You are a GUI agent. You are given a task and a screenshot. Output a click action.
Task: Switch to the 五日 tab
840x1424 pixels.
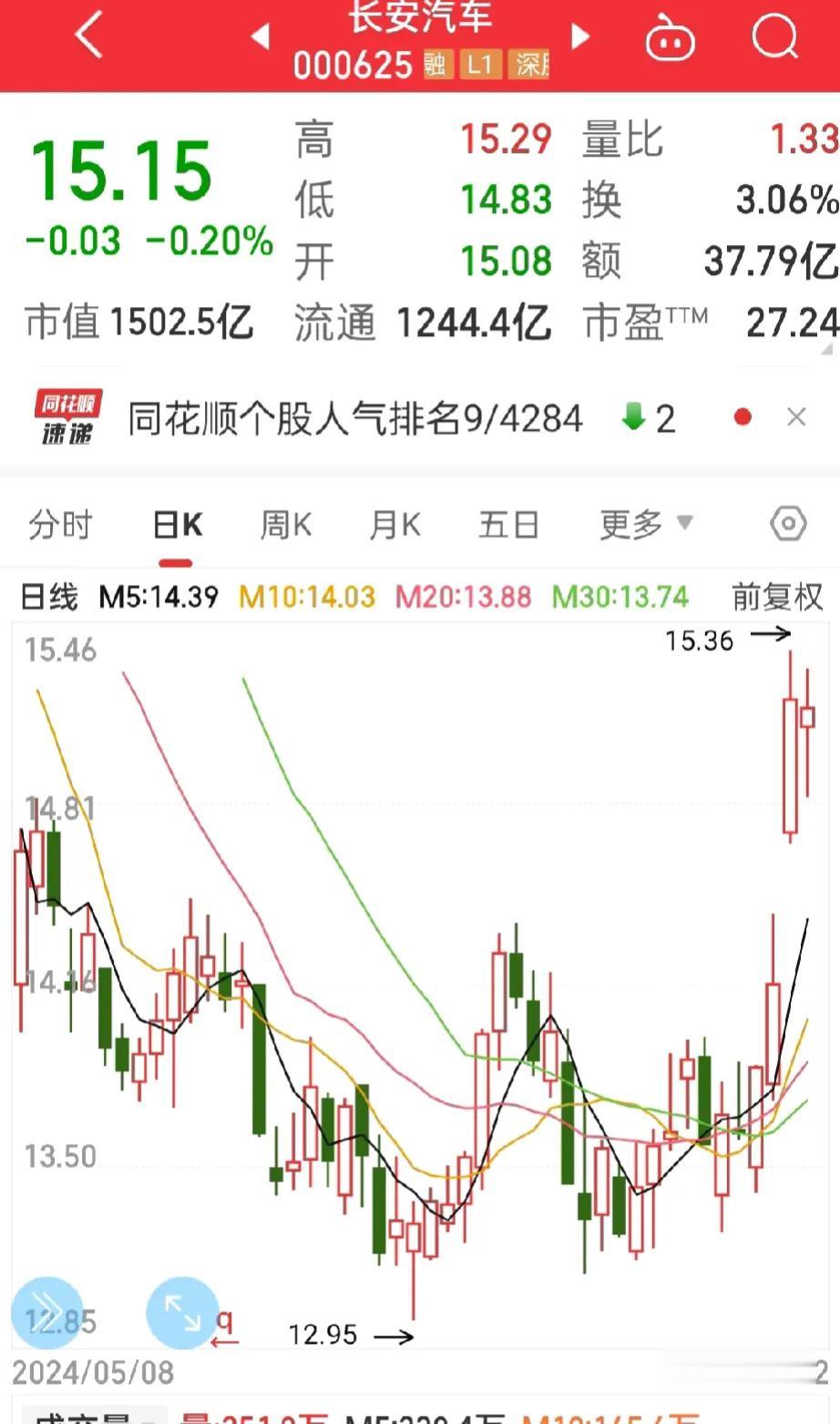click(x=508, y=524)
